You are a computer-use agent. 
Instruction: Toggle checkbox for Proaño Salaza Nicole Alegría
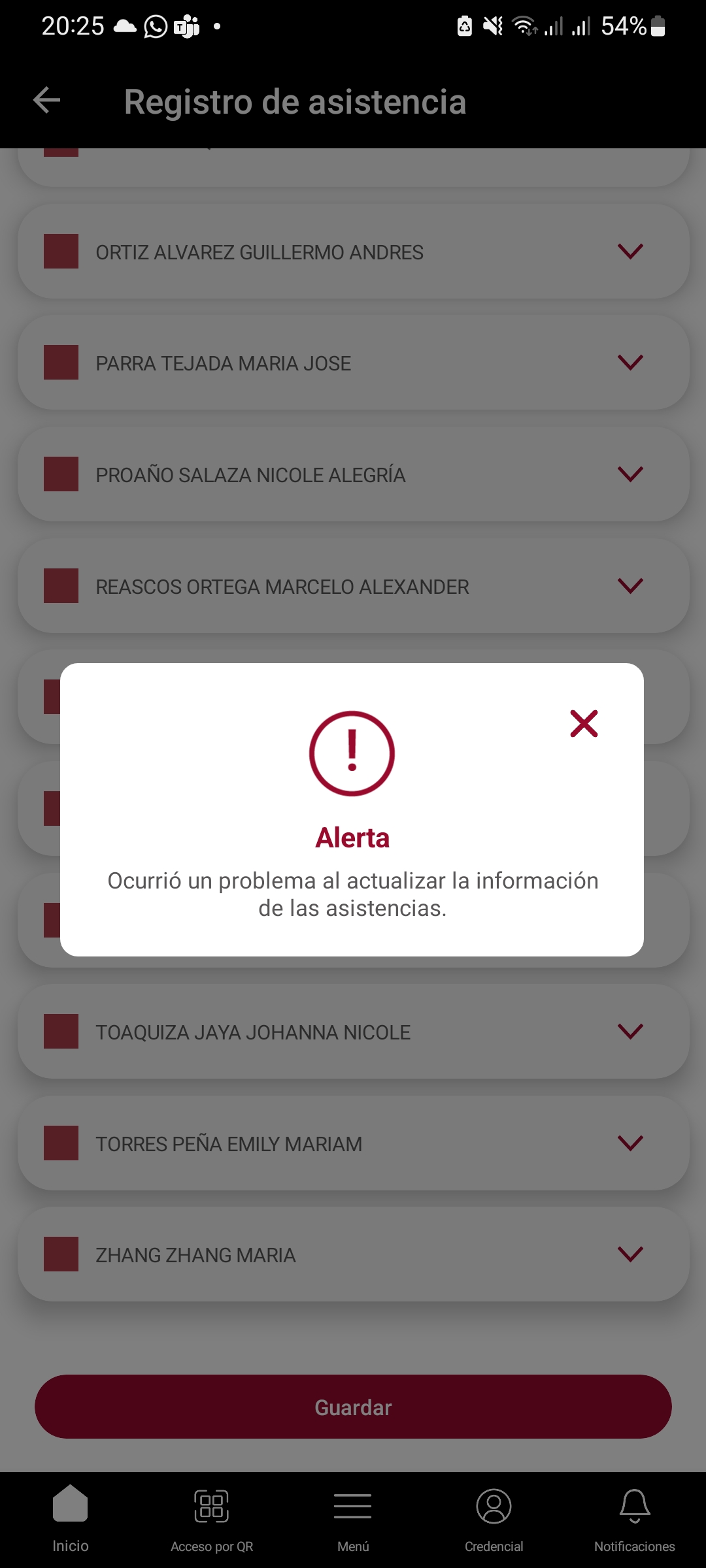61,474
